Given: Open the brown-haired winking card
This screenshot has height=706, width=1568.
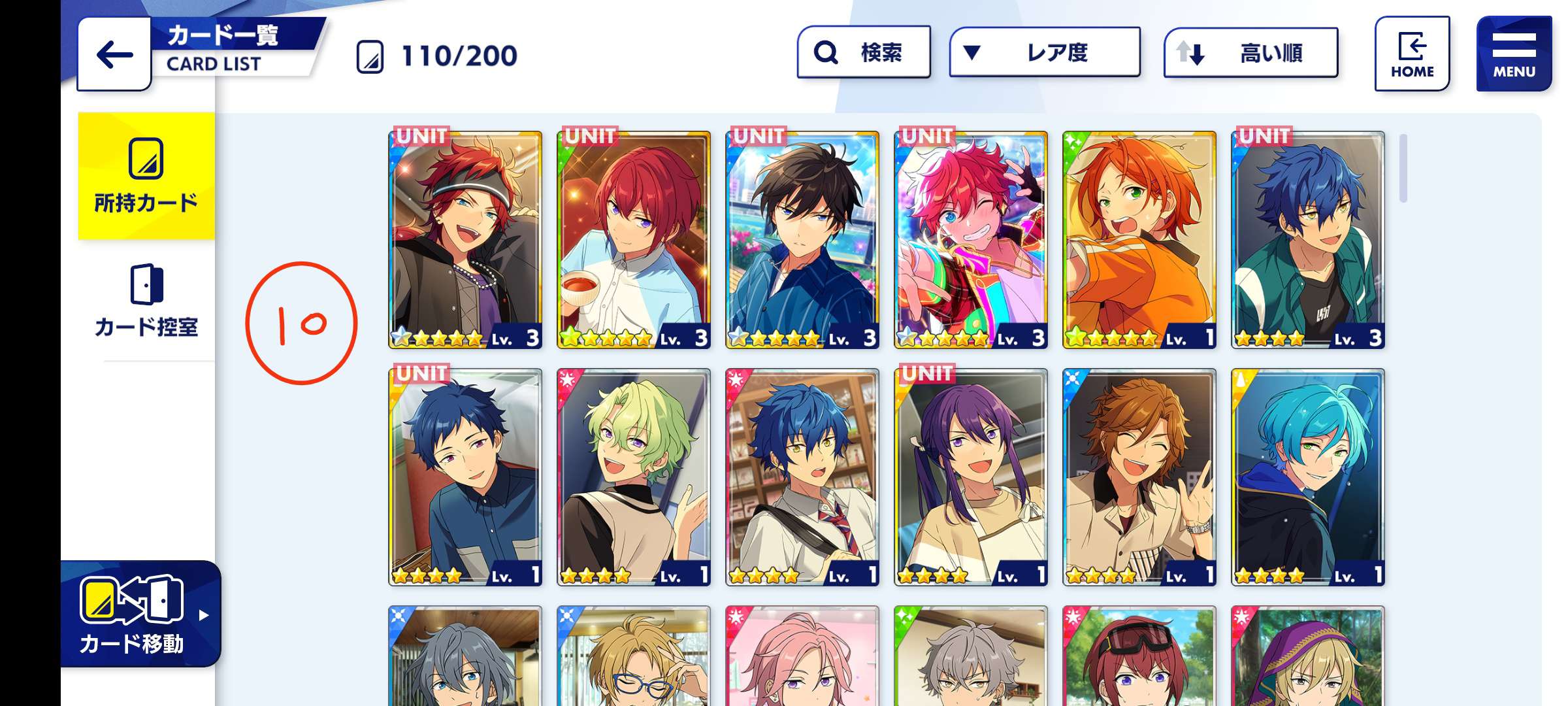Looking at the screenshot, I should [x=1139, y=477].
